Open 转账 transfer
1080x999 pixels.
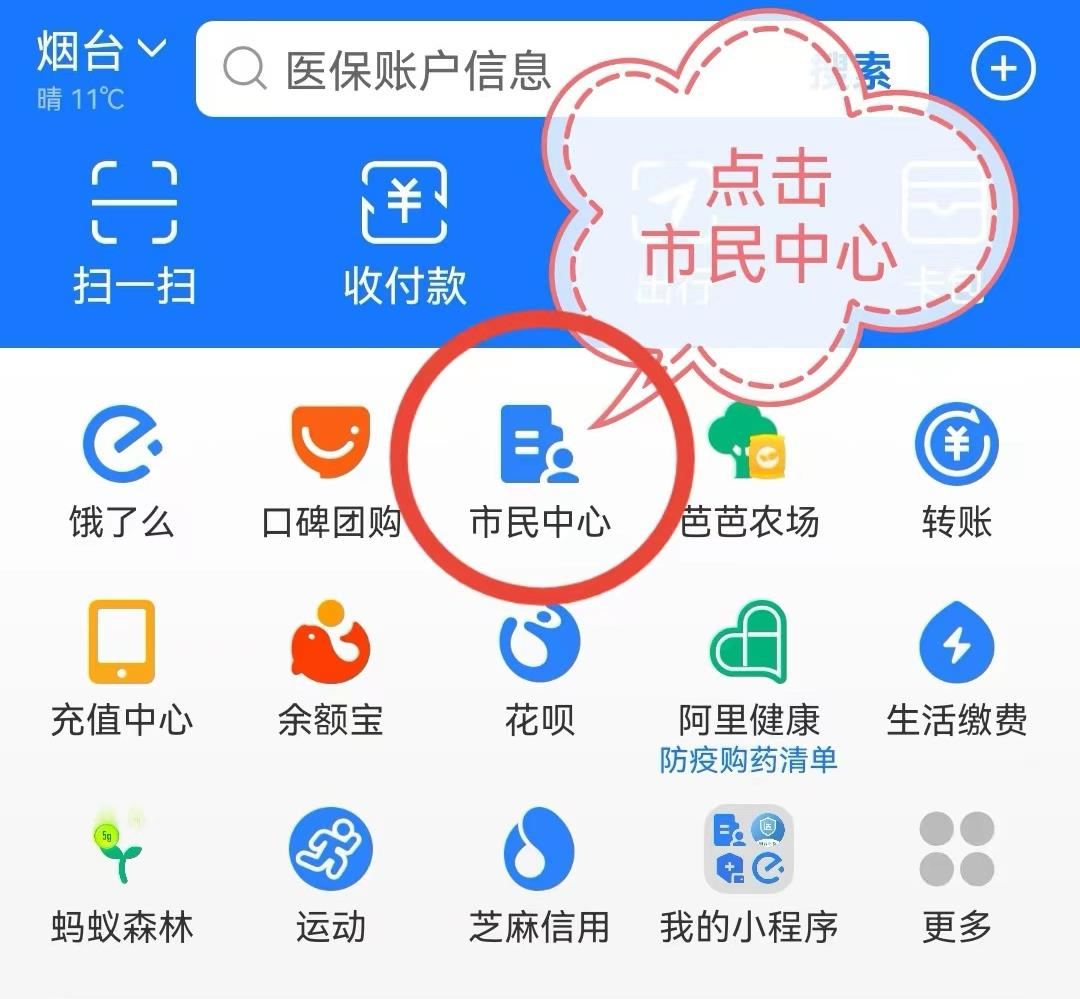pos(957,472)
